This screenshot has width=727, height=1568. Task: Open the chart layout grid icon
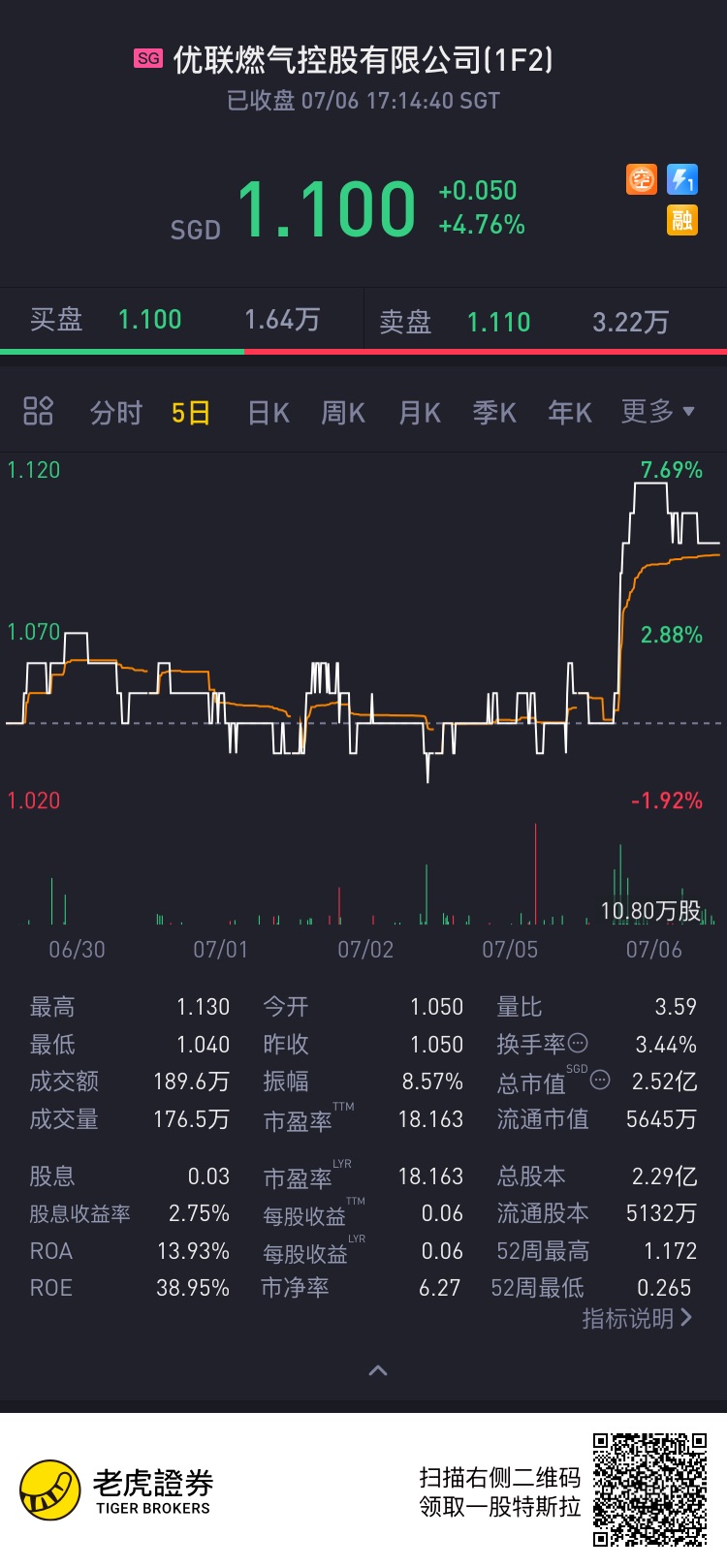[38, 411]
